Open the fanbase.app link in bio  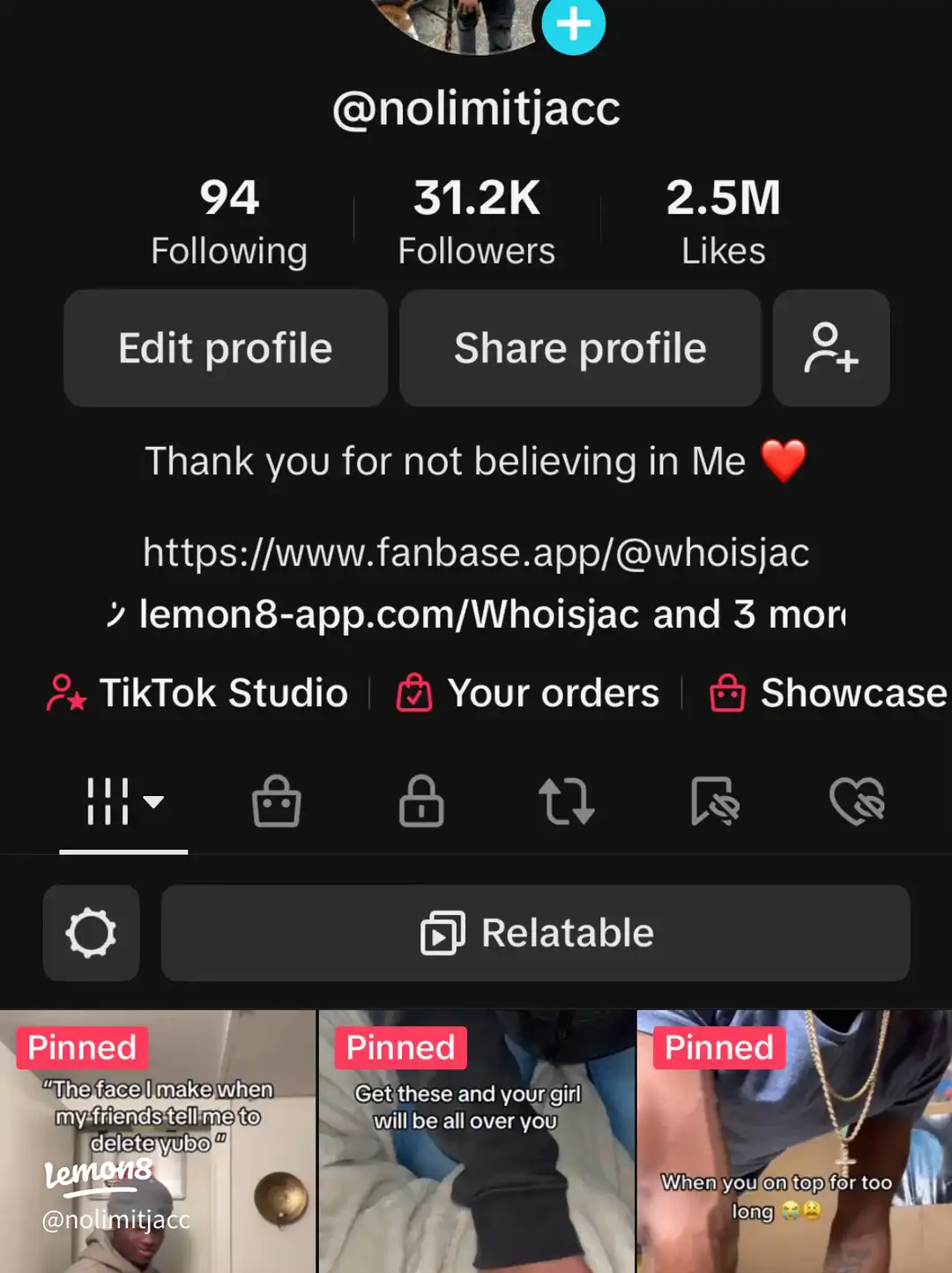pyautogui.click(x=476, y=552)
